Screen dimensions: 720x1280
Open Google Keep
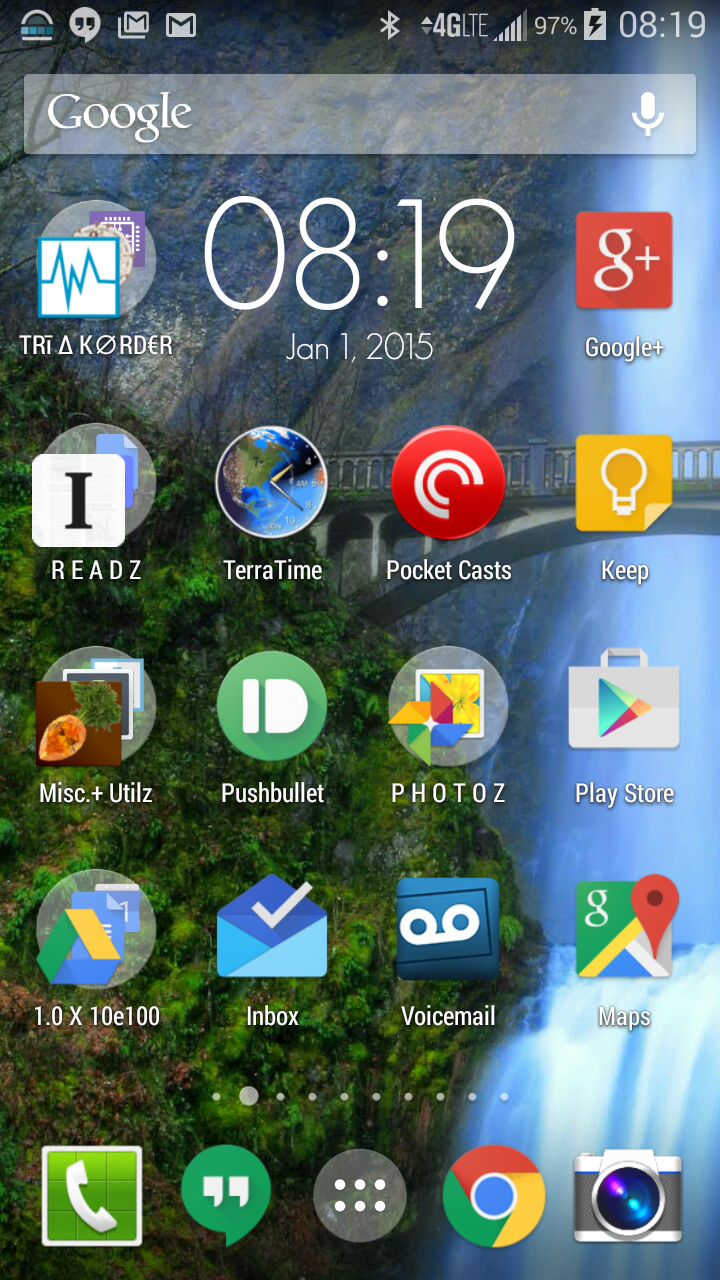click(x=624, y=484)
